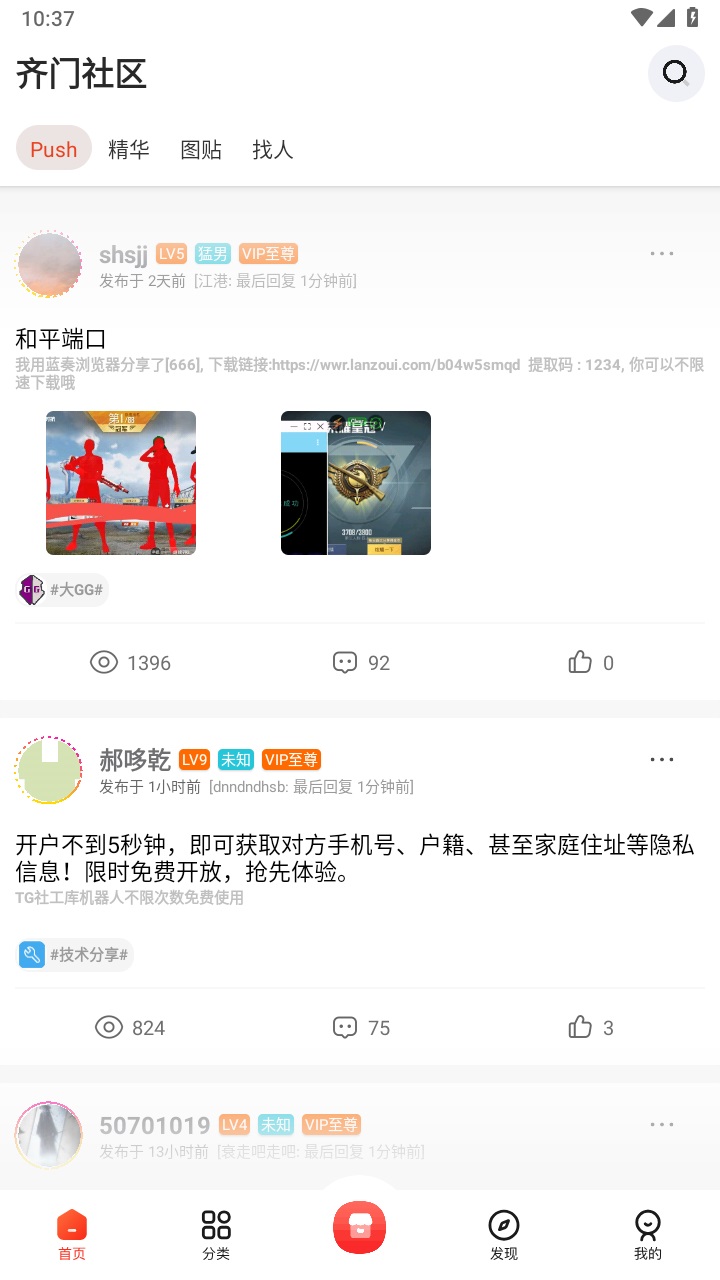Tap the central red publish icon in bottom bar
This screenshot has width=720, height=1280.
coord(359,1227)
